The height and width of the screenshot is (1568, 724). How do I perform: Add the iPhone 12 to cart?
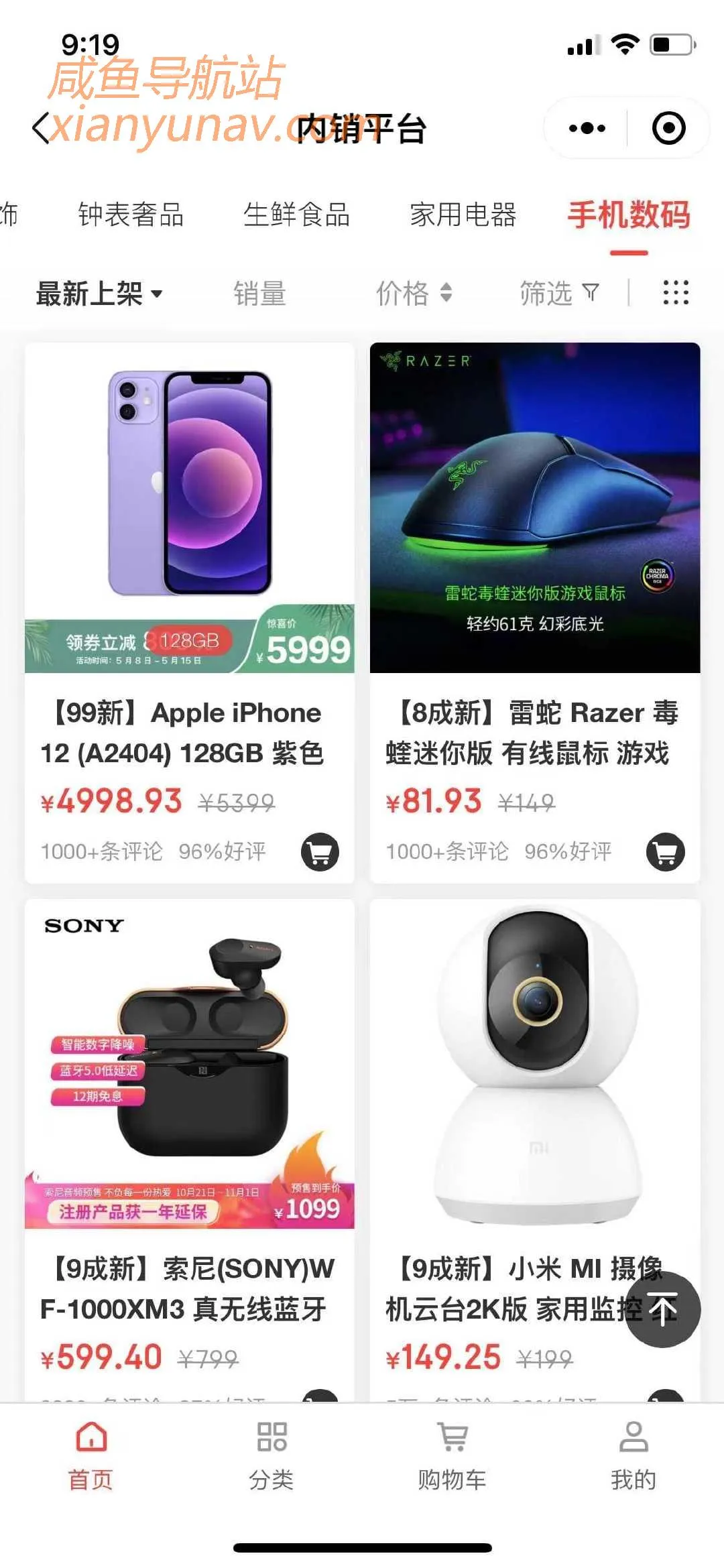click(320, 852)
